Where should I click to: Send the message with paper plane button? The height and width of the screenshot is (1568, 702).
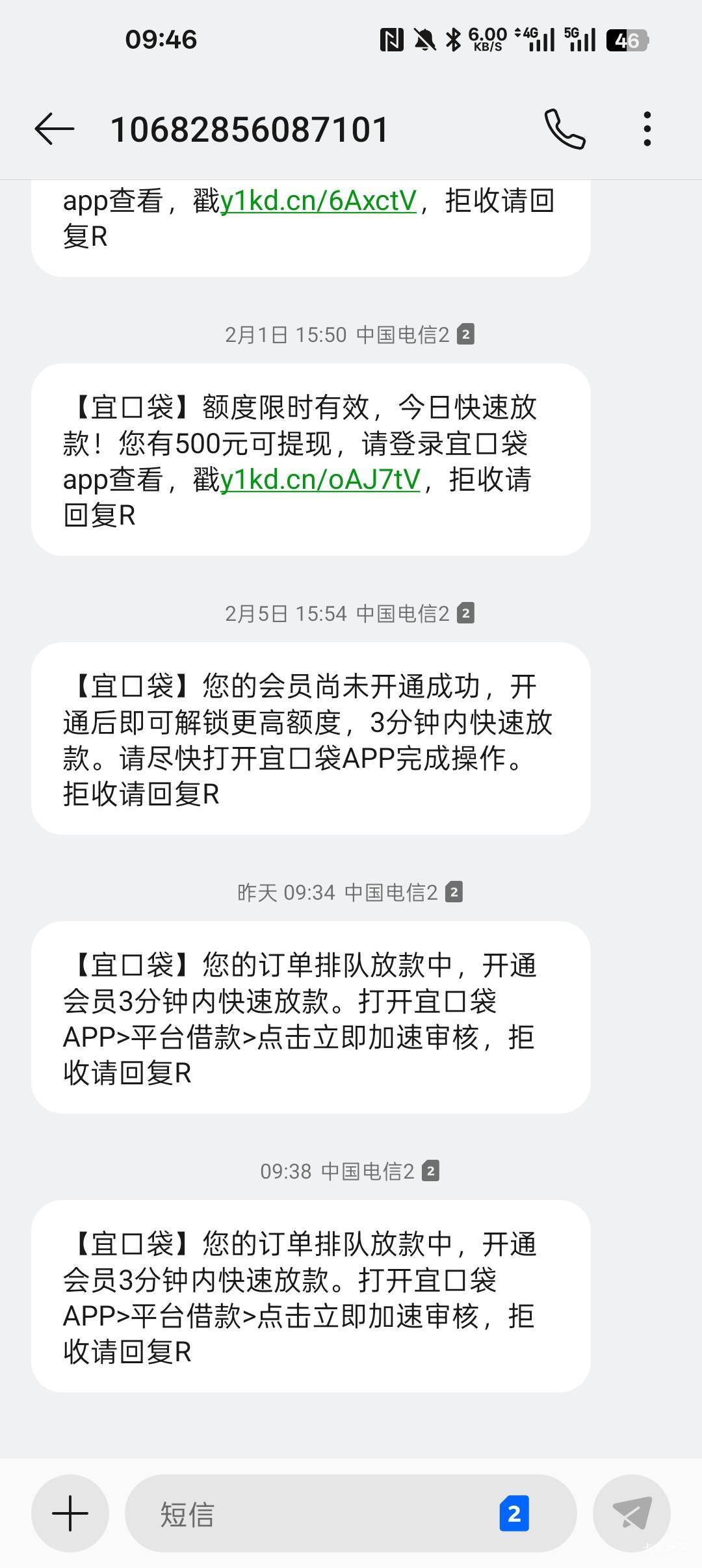[632, 1513]
